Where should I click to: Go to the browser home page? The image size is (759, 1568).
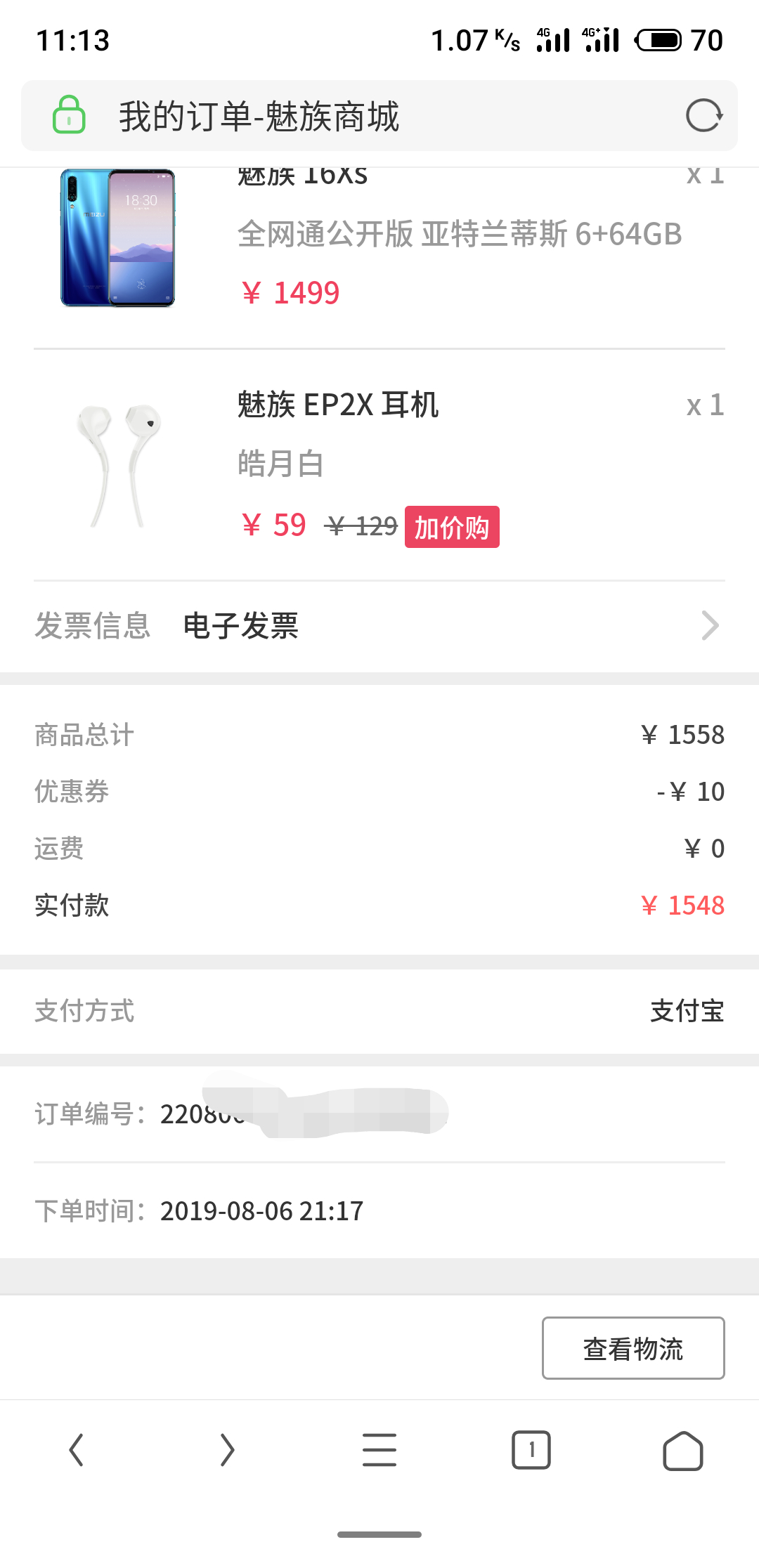683,1450
